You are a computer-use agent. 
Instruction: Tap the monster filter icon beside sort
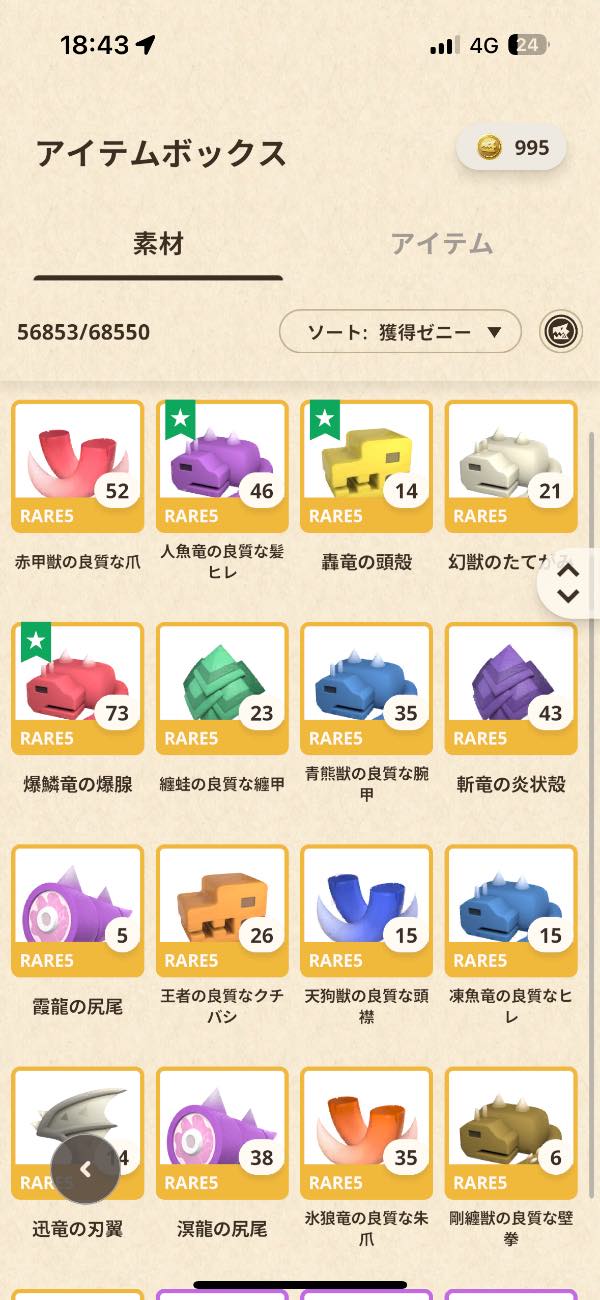[561, 332]
